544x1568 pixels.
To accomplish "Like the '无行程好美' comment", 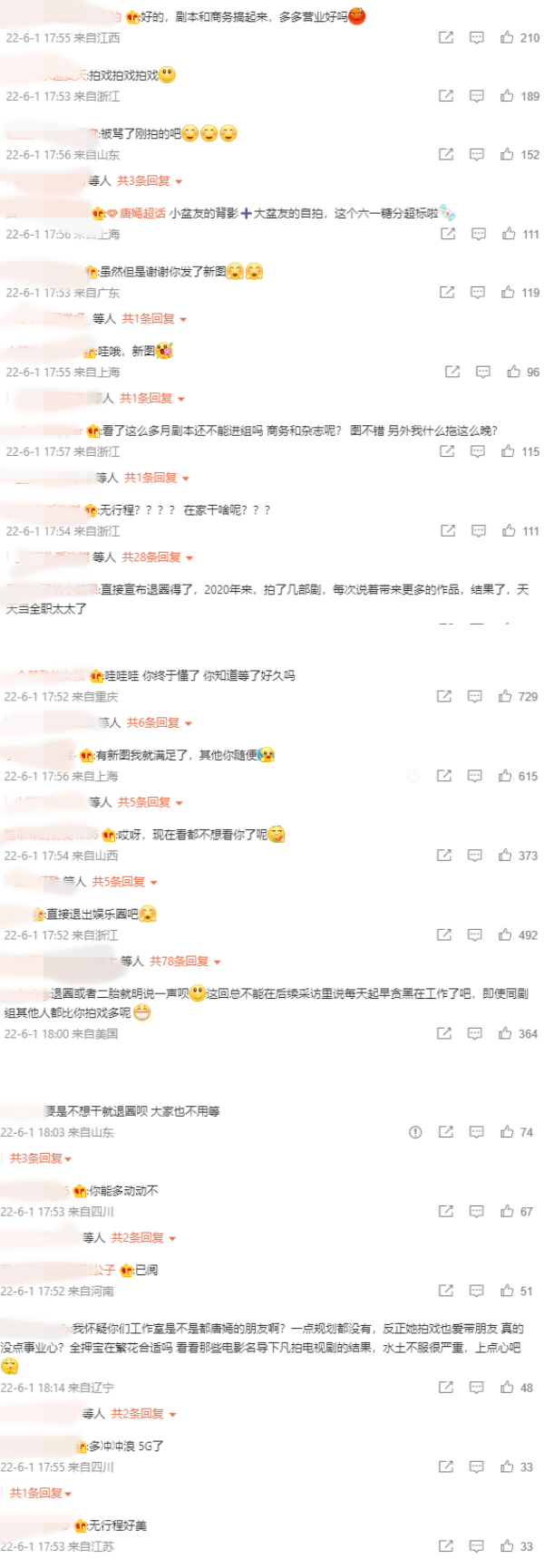I will coord(506,1546).
